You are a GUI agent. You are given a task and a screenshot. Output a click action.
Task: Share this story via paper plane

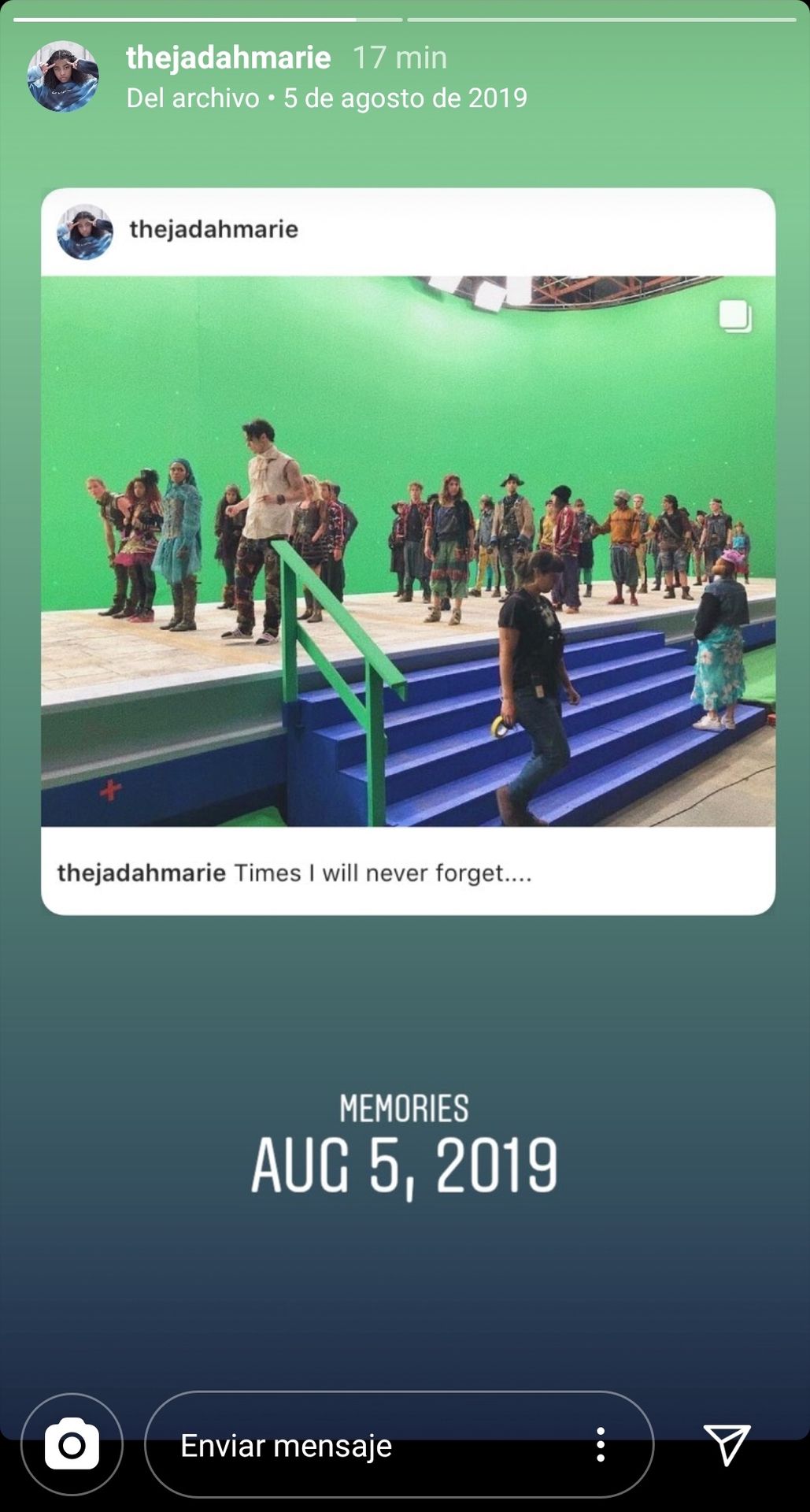[x=727, y=1445]
